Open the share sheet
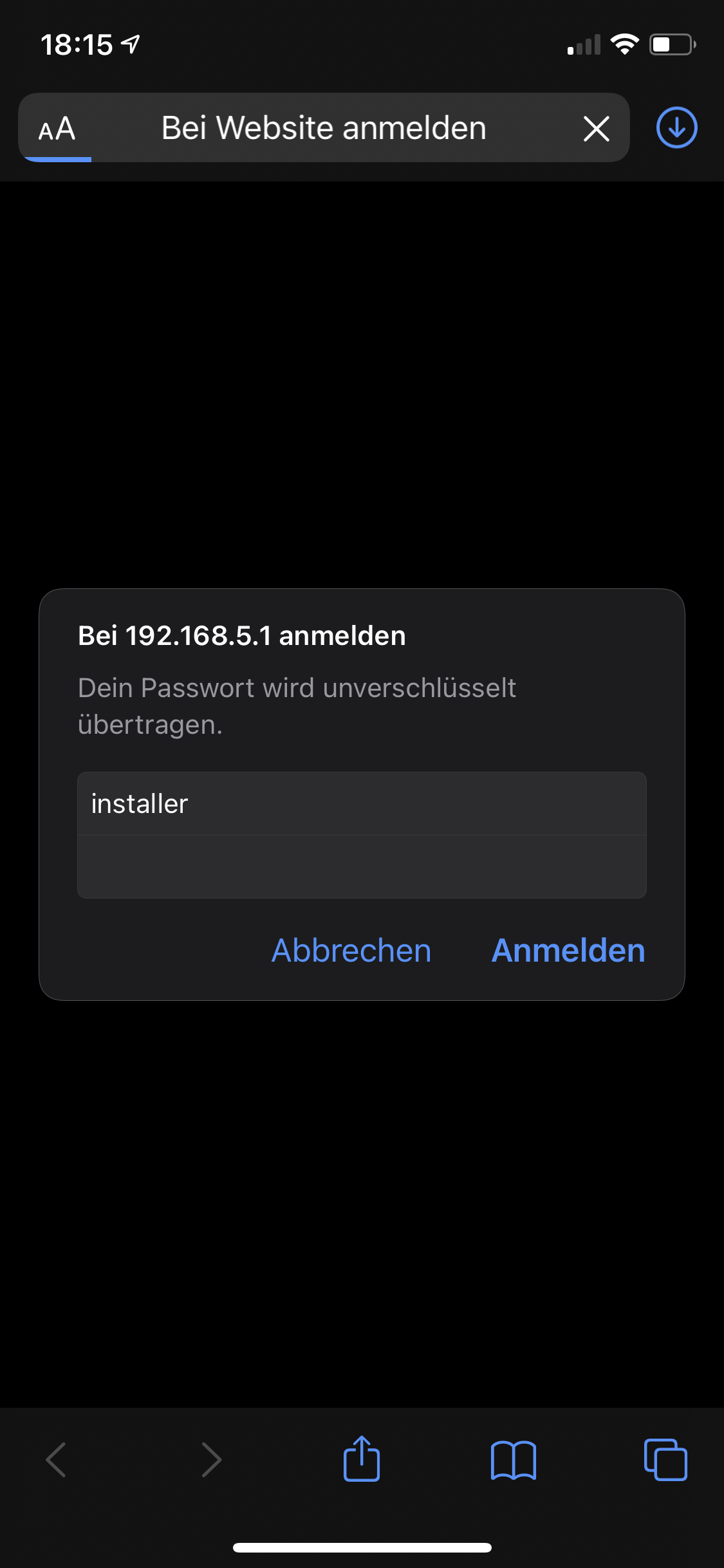 (x=362, y=1459)
